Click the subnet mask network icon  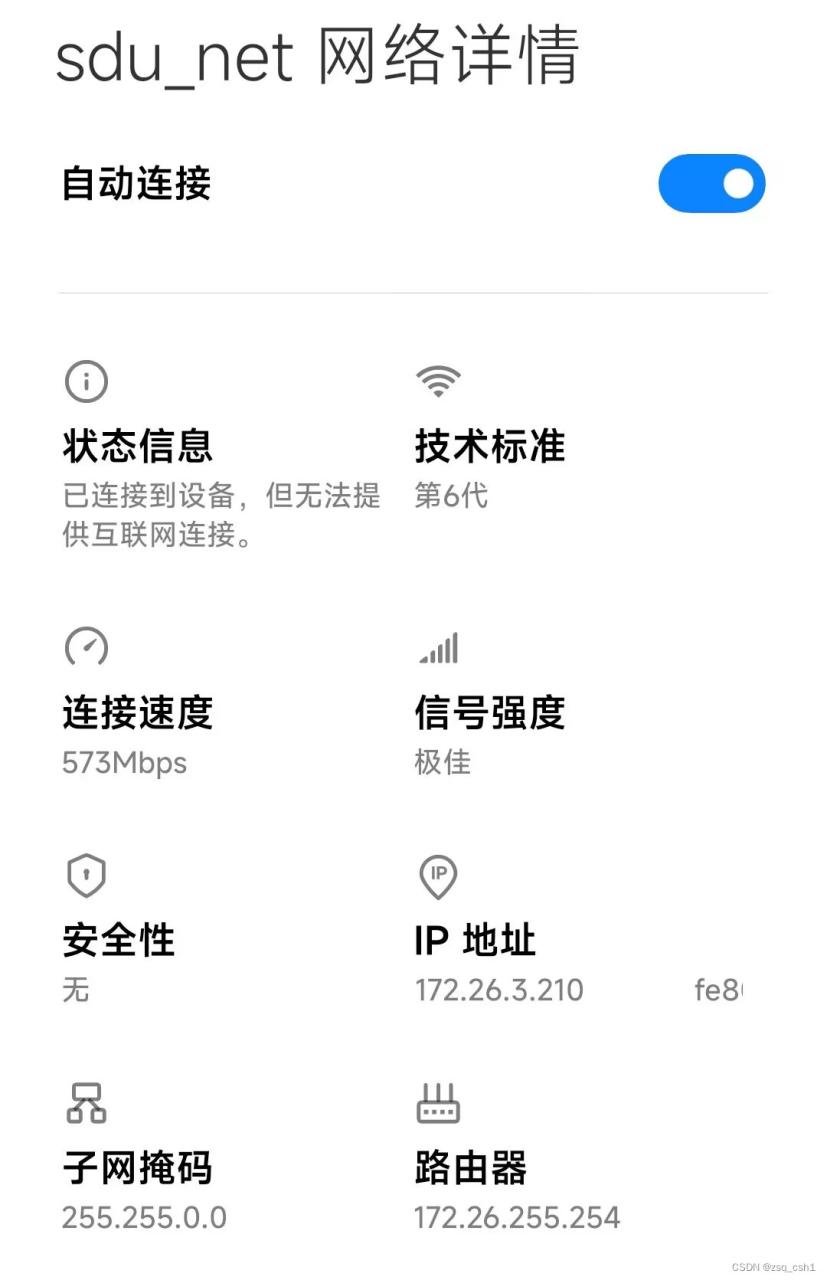[86, 1103]
